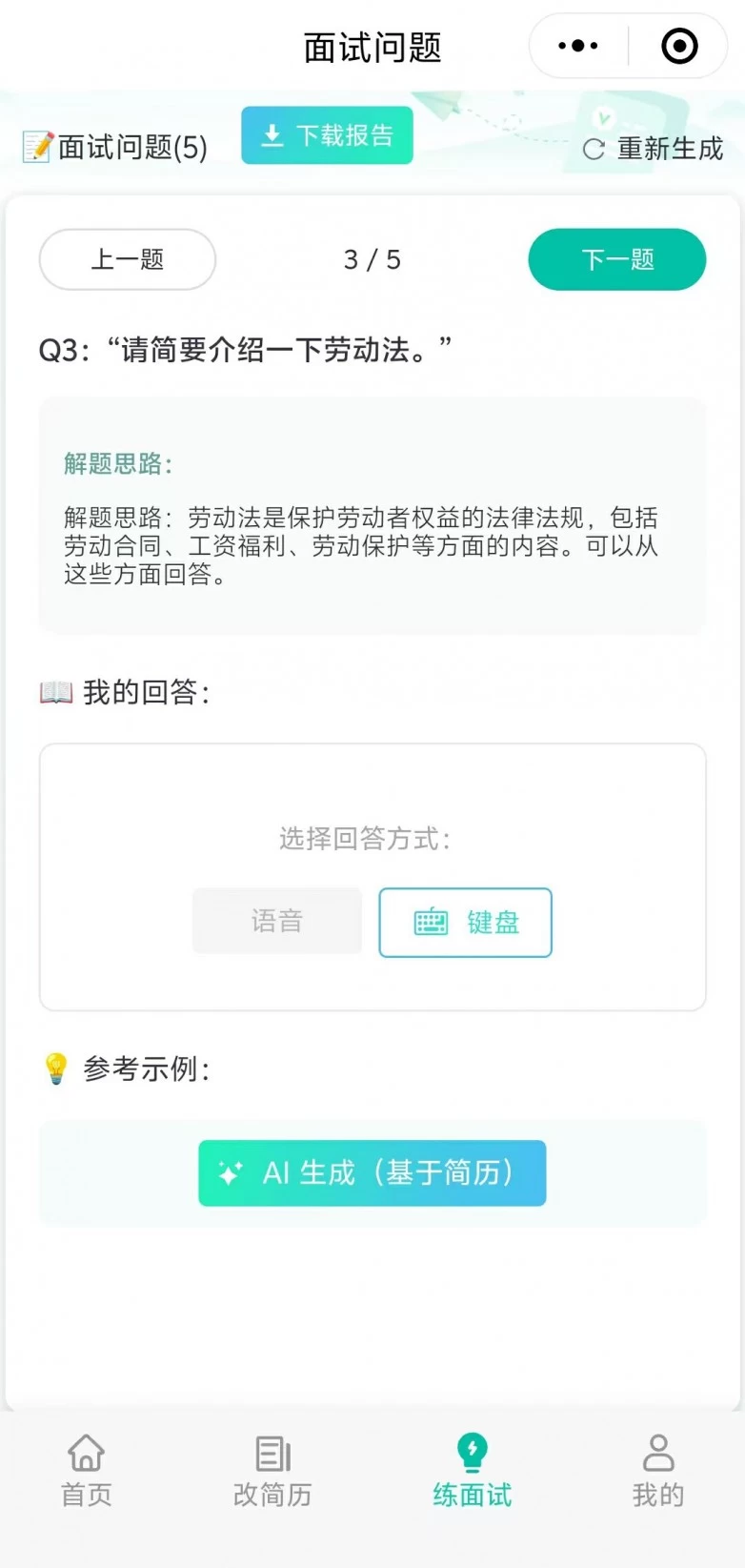Go back to the previous question (上一题)

click(x=128, y=259)
